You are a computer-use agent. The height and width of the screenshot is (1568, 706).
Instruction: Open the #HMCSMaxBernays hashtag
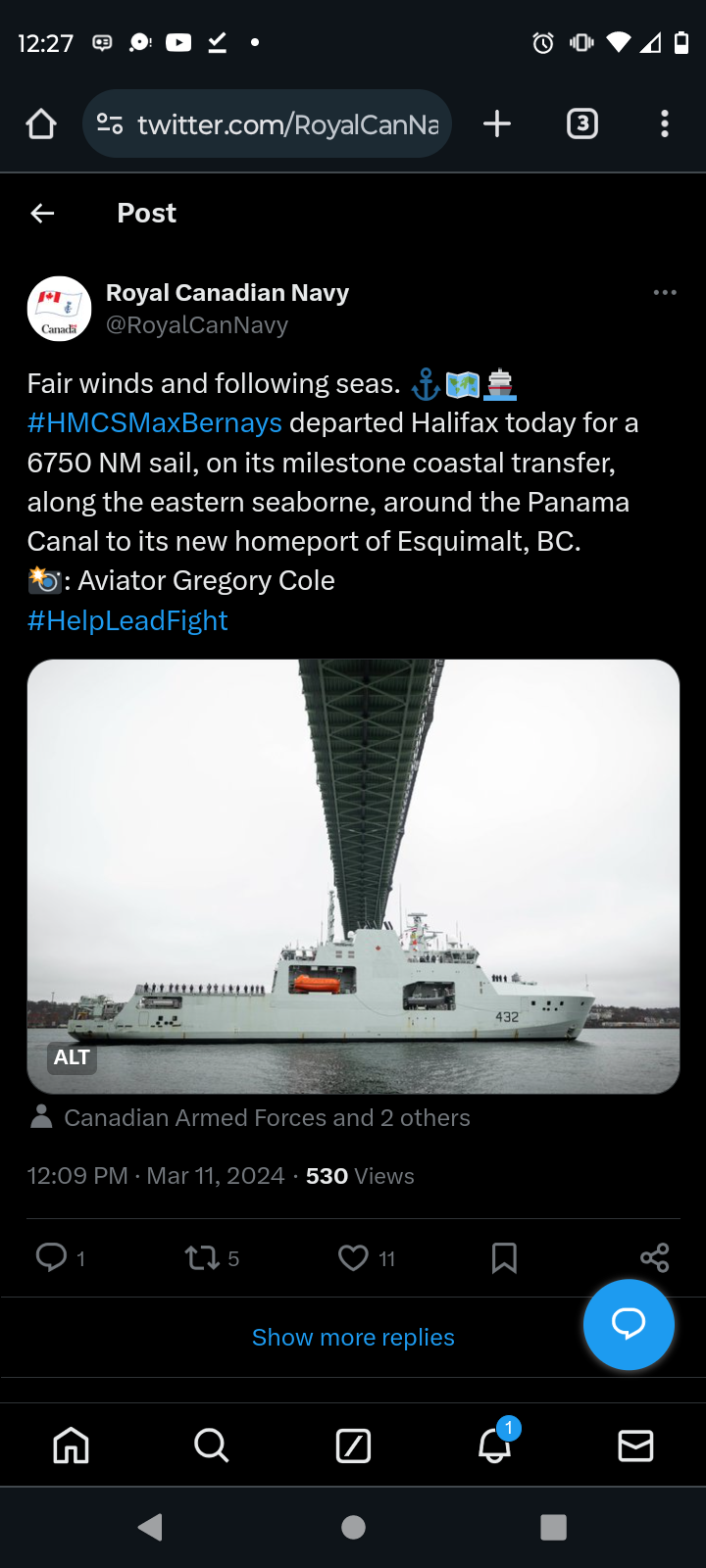[155, 422]
